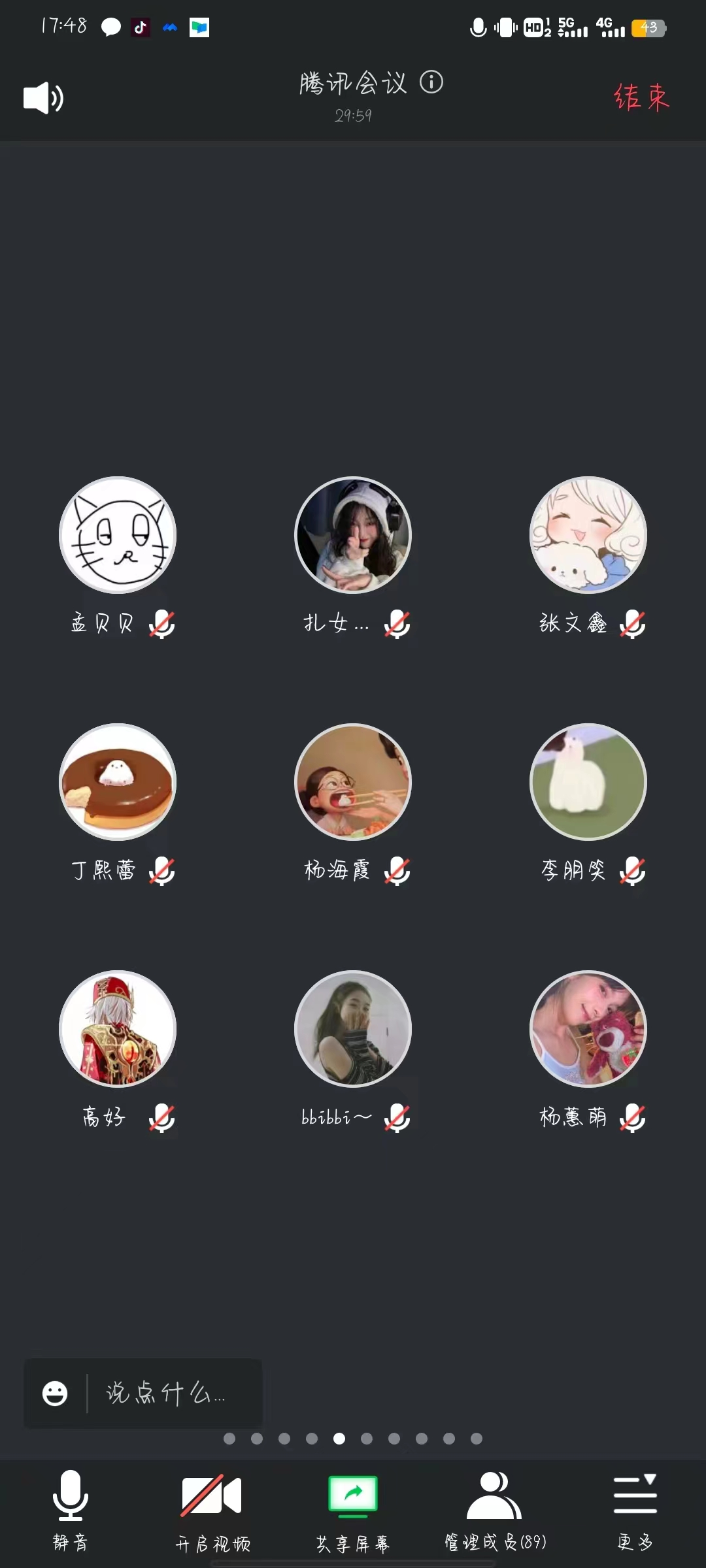The height and width of the screenshot is (1568, 706).
Task: Mute microphone with 静音 button
Action: (70, 1510)
